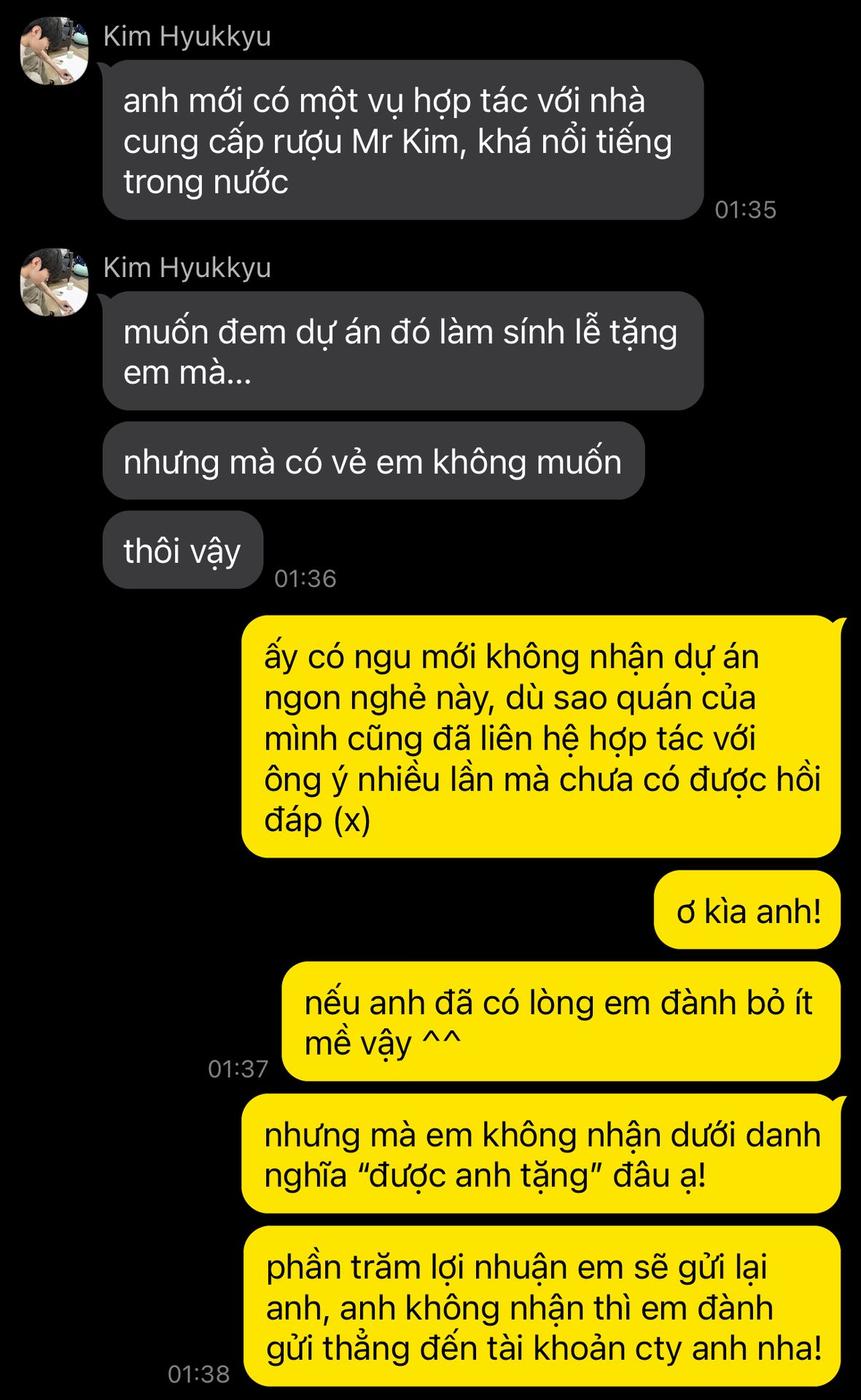Image resolution: width=861 pixels, height=1400 pixels.
Task: Tap Kim Hyukkyu's profile photo above "muốn đem dự án"
Action: 54,282
